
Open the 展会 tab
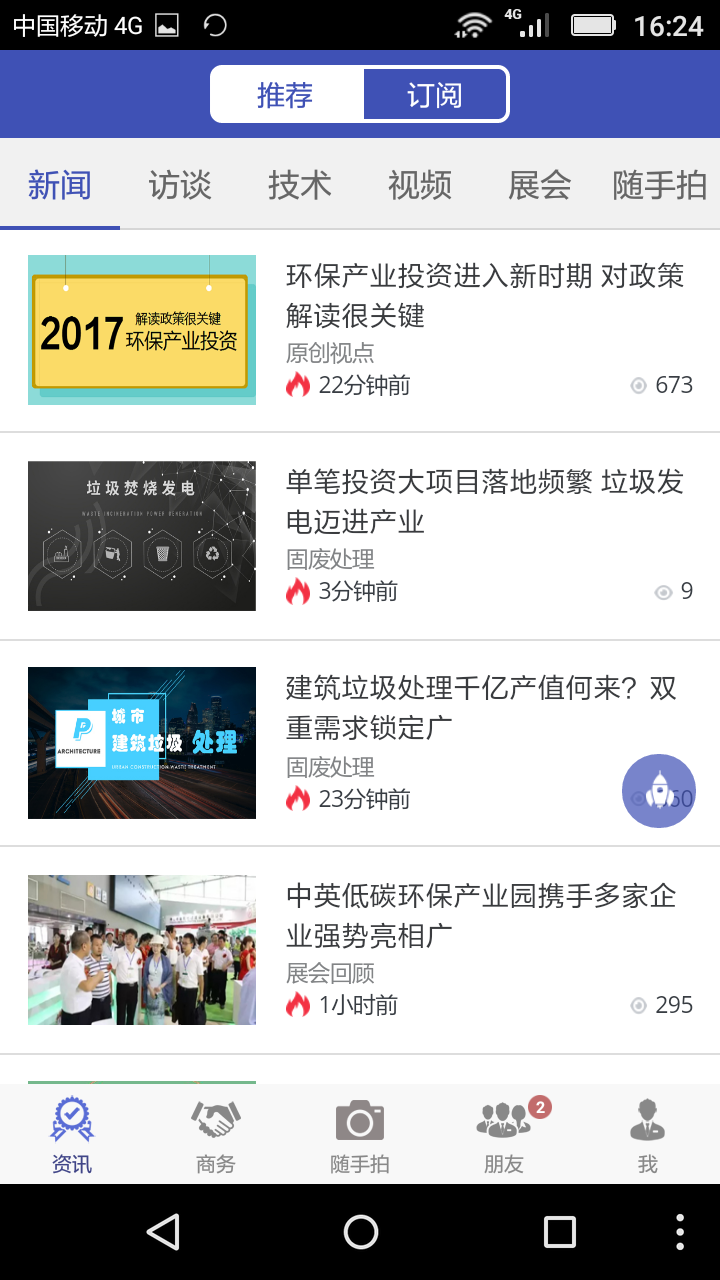pos(540,185)
